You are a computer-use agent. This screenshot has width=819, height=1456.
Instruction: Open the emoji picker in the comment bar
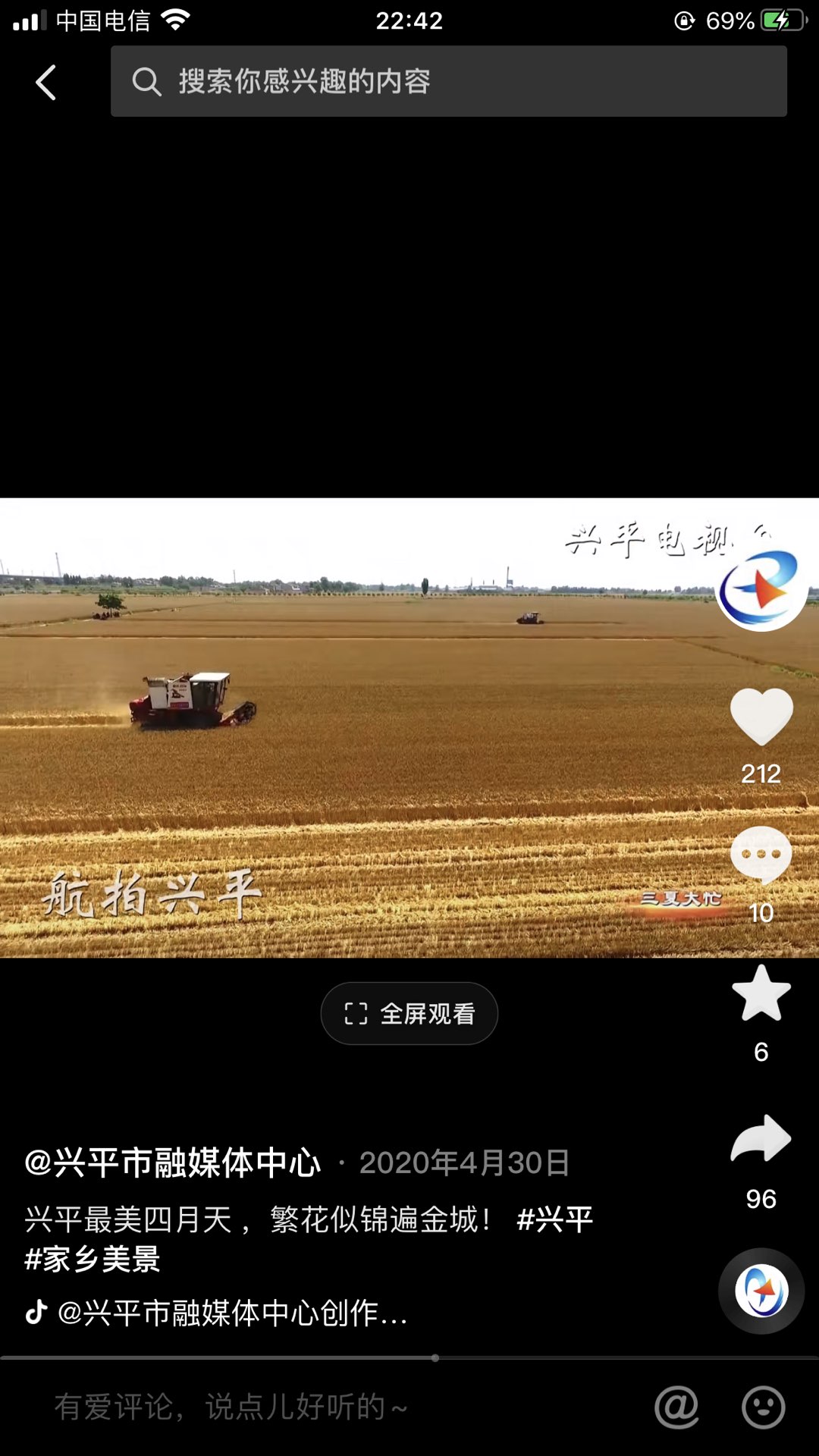coord(763,1407)
